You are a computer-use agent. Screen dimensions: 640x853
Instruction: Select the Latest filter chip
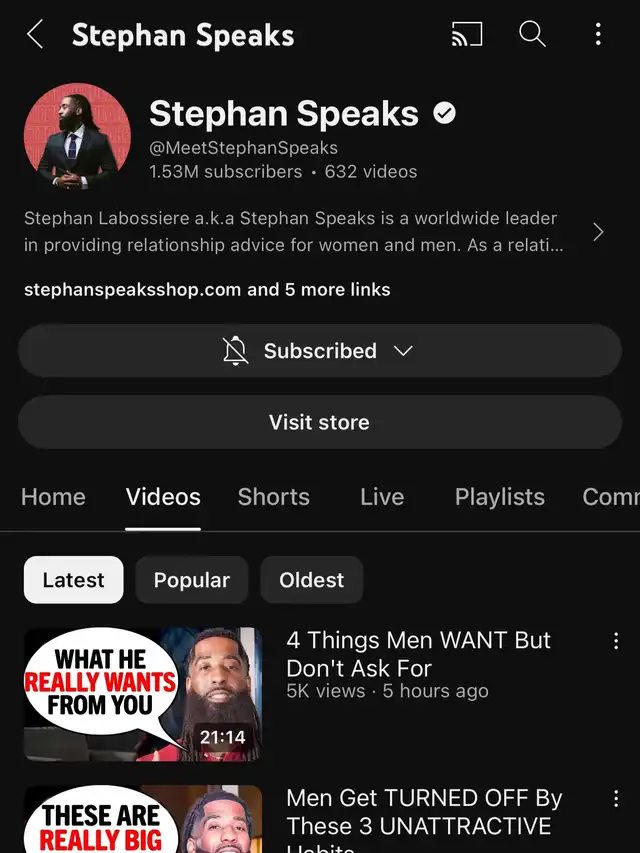[73, 580]
